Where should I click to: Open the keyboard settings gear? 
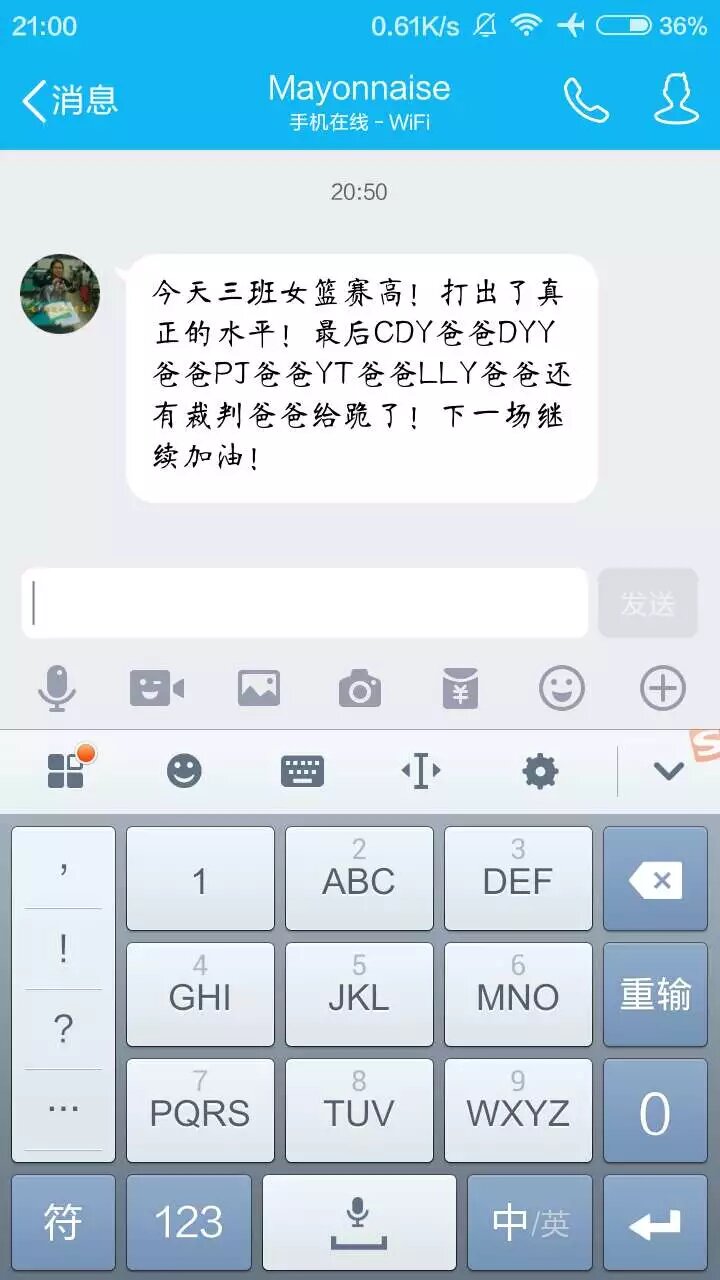tap(540, 771)
